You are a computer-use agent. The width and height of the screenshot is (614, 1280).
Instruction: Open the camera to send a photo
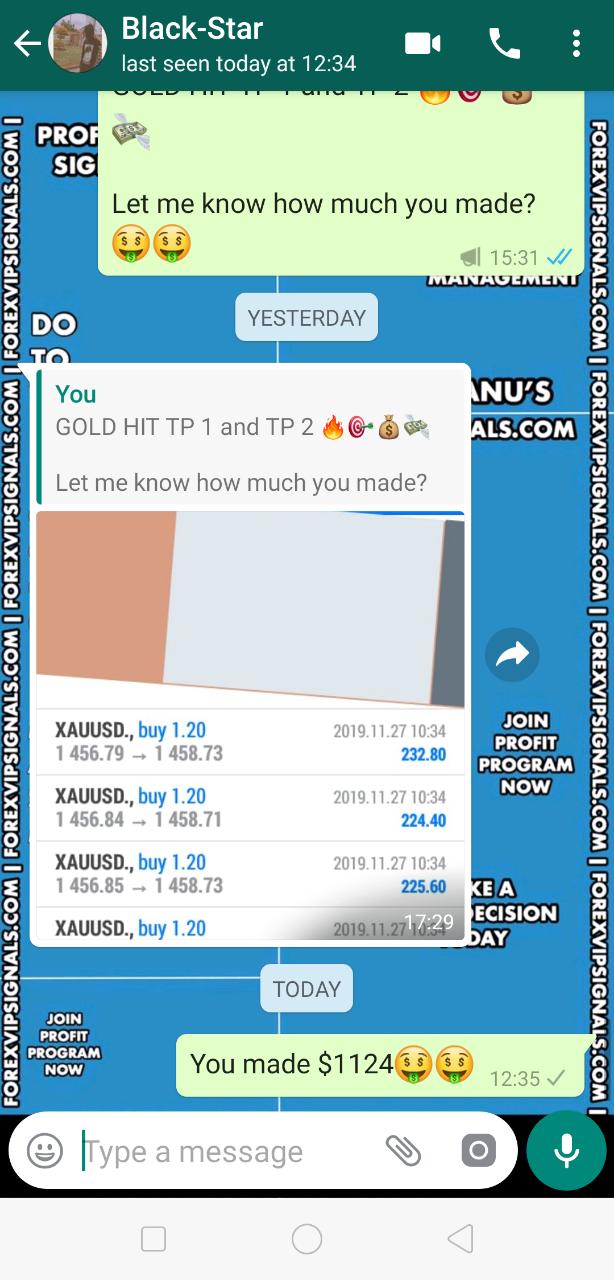coord(478,1151)
